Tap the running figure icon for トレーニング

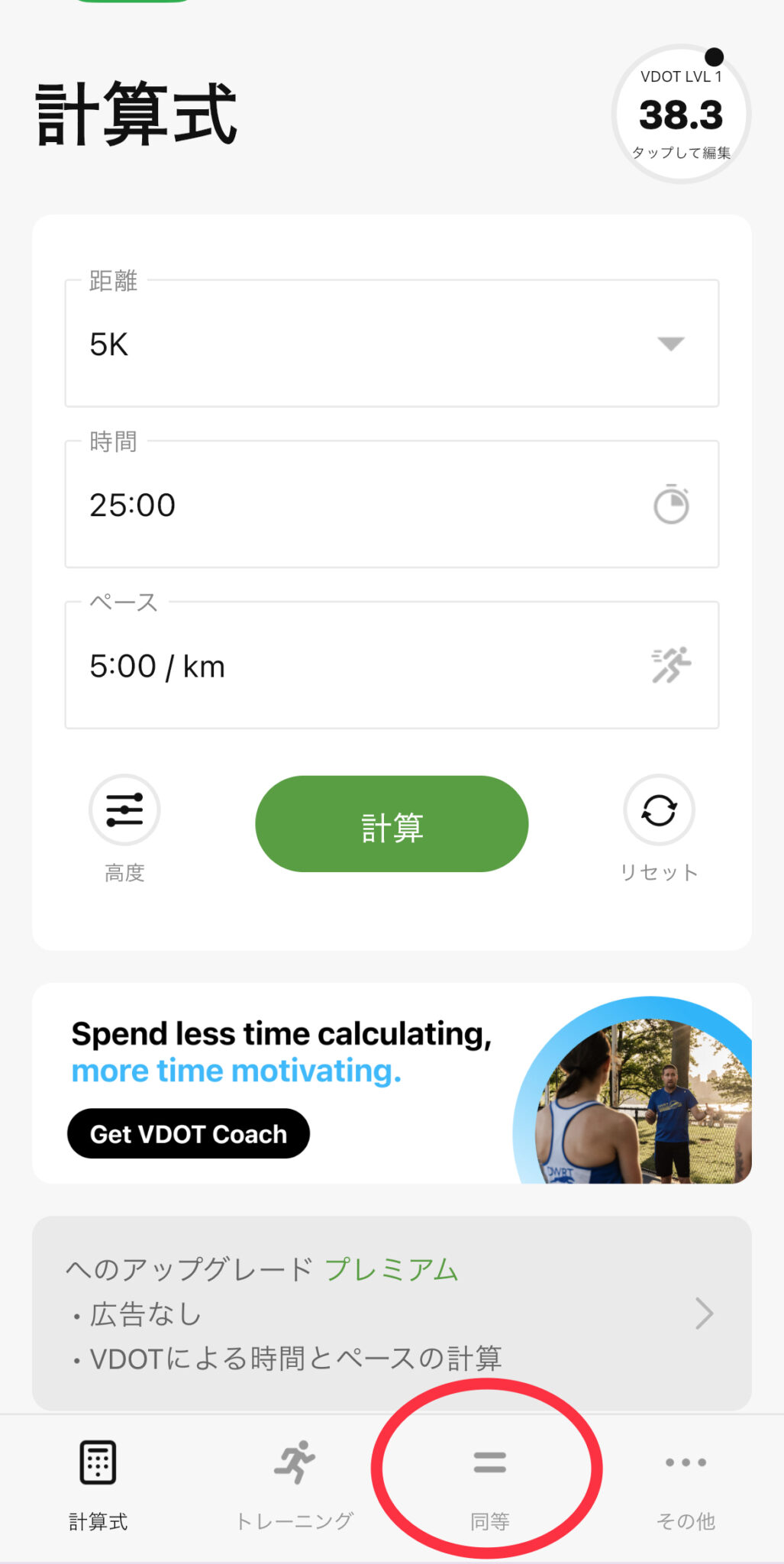point(294,1462)
